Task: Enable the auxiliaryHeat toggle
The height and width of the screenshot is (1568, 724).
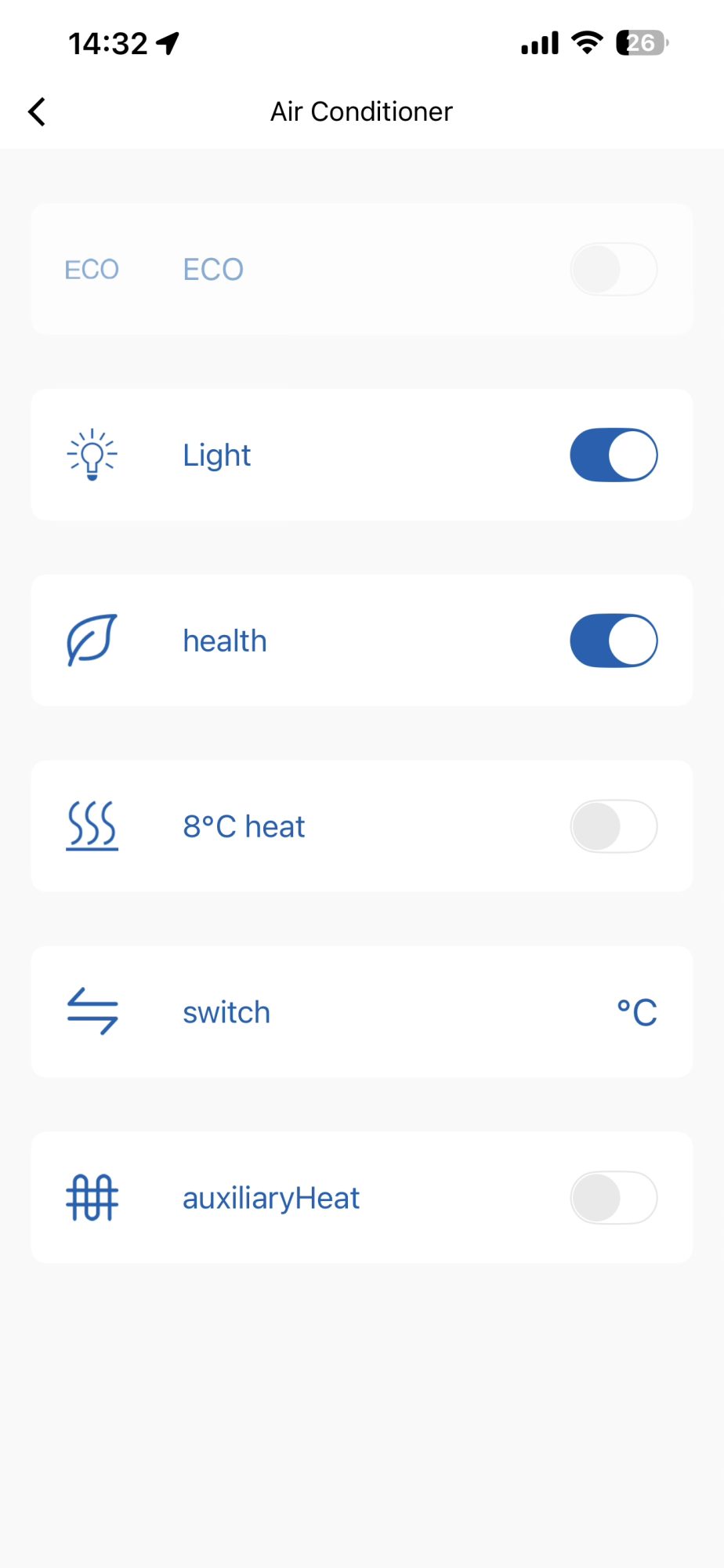Action: [x=613, y=1198]
